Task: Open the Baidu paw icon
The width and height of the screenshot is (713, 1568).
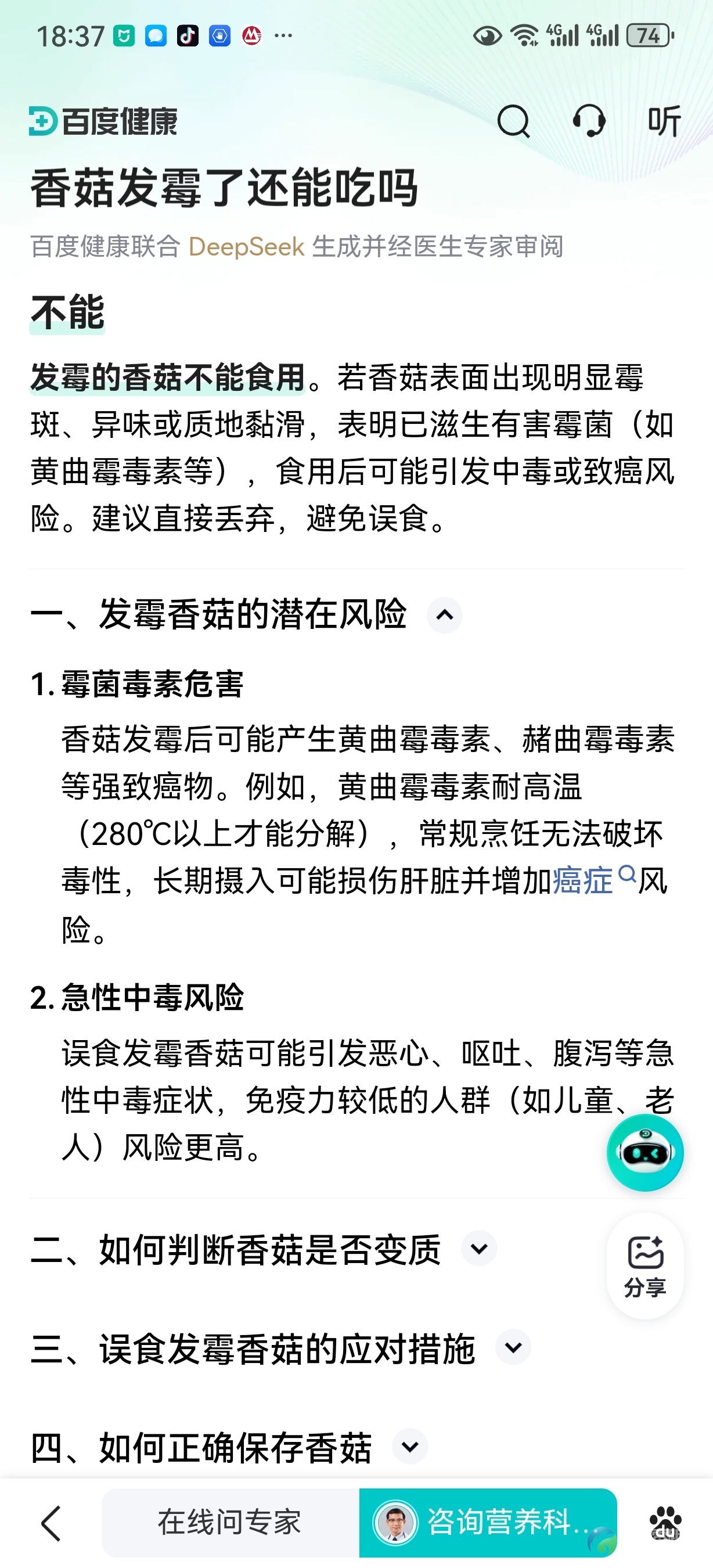Action: pos(665,1523)
